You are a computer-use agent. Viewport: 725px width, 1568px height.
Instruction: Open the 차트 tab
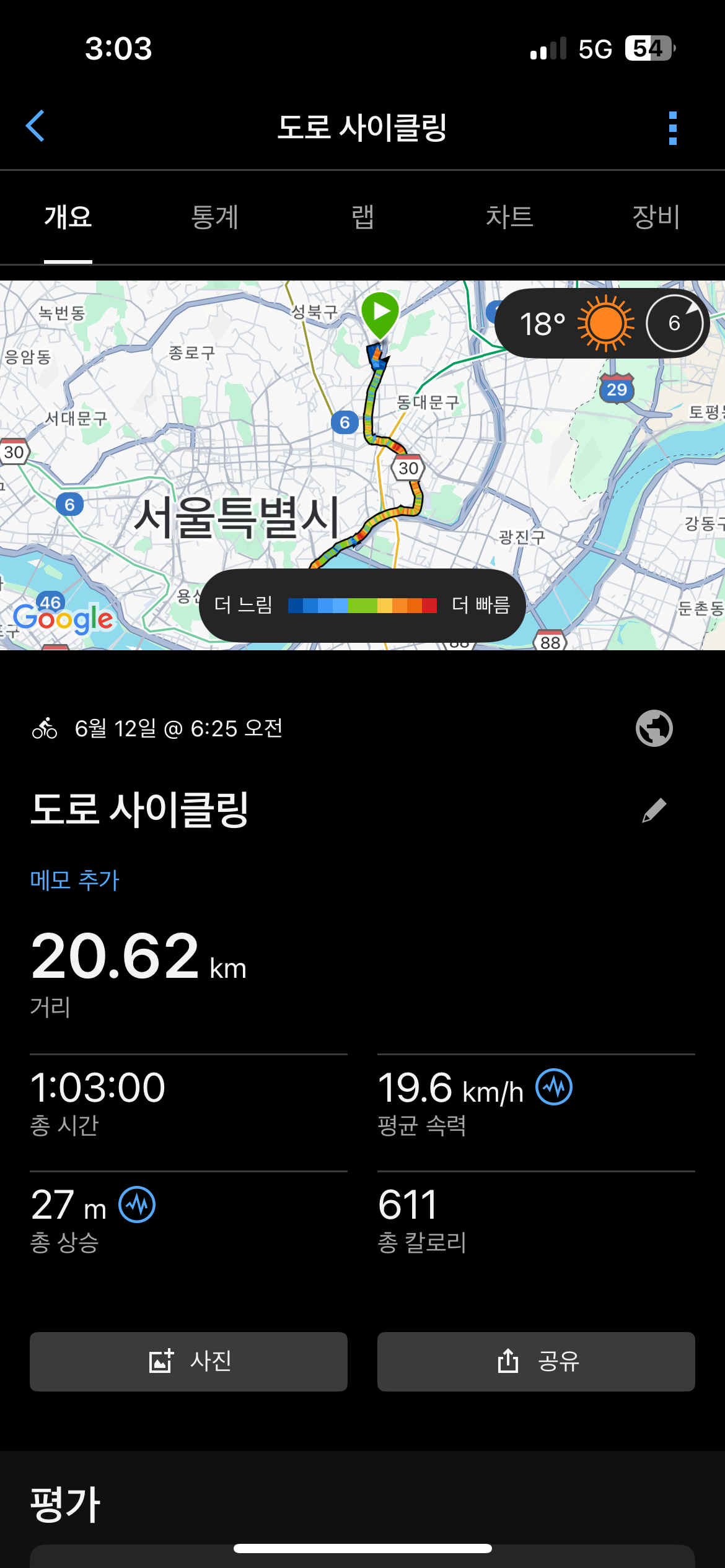point(509,217)
